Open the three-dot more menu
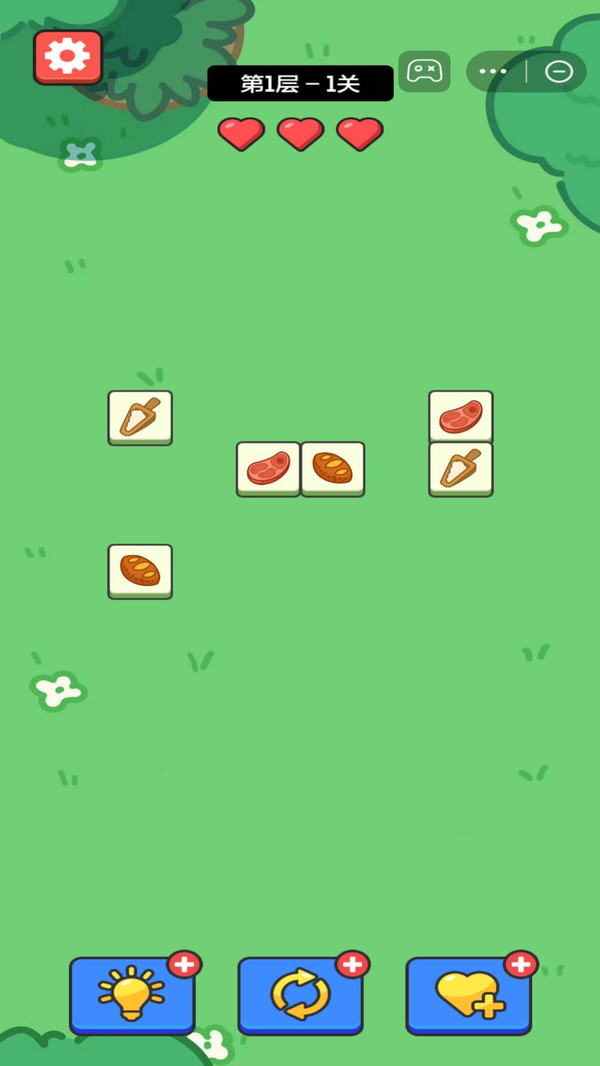Viewport: 600px width, 1066px height. [x=493, y=71]
